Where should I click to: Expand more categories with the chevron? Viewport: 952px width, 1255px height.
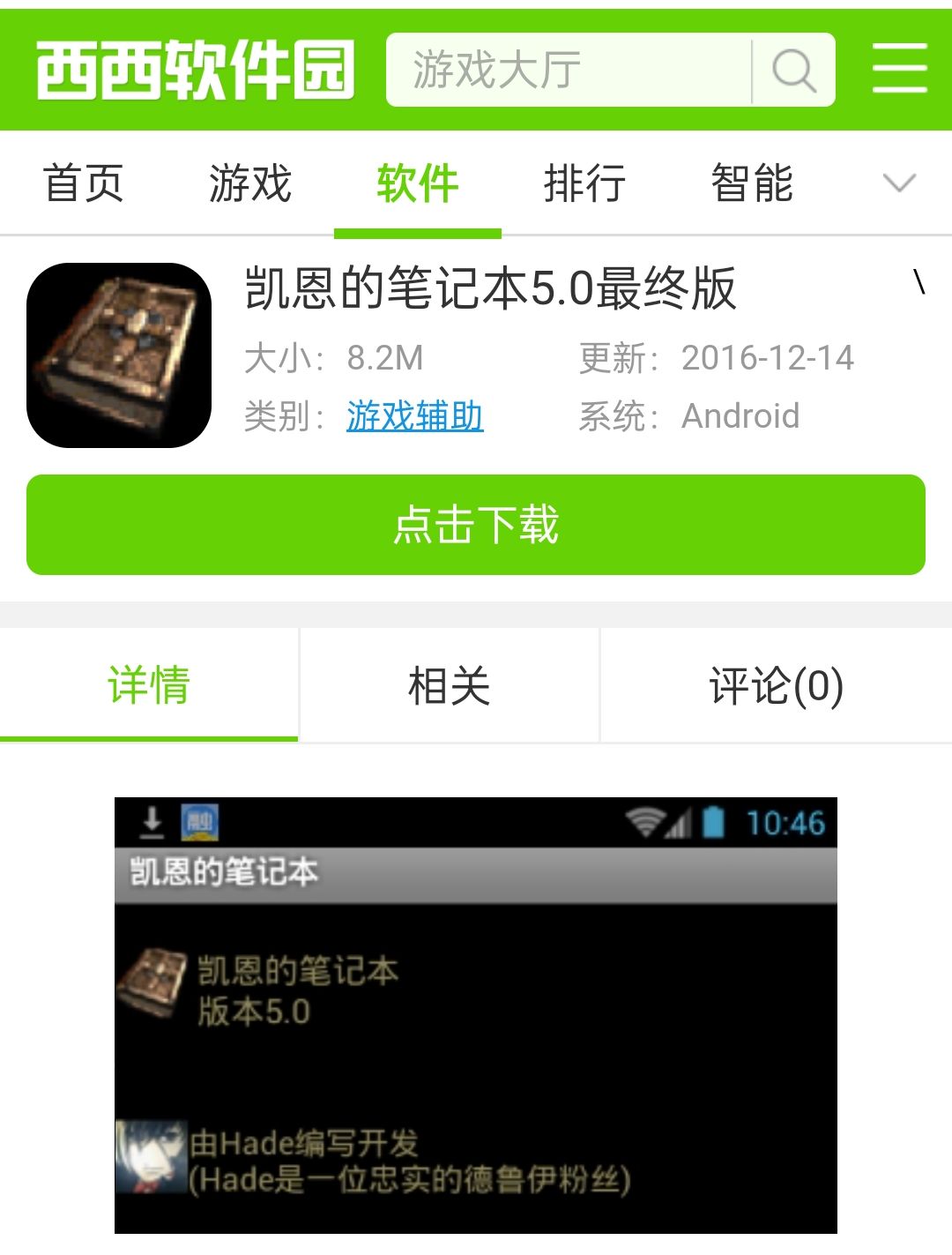899,183
